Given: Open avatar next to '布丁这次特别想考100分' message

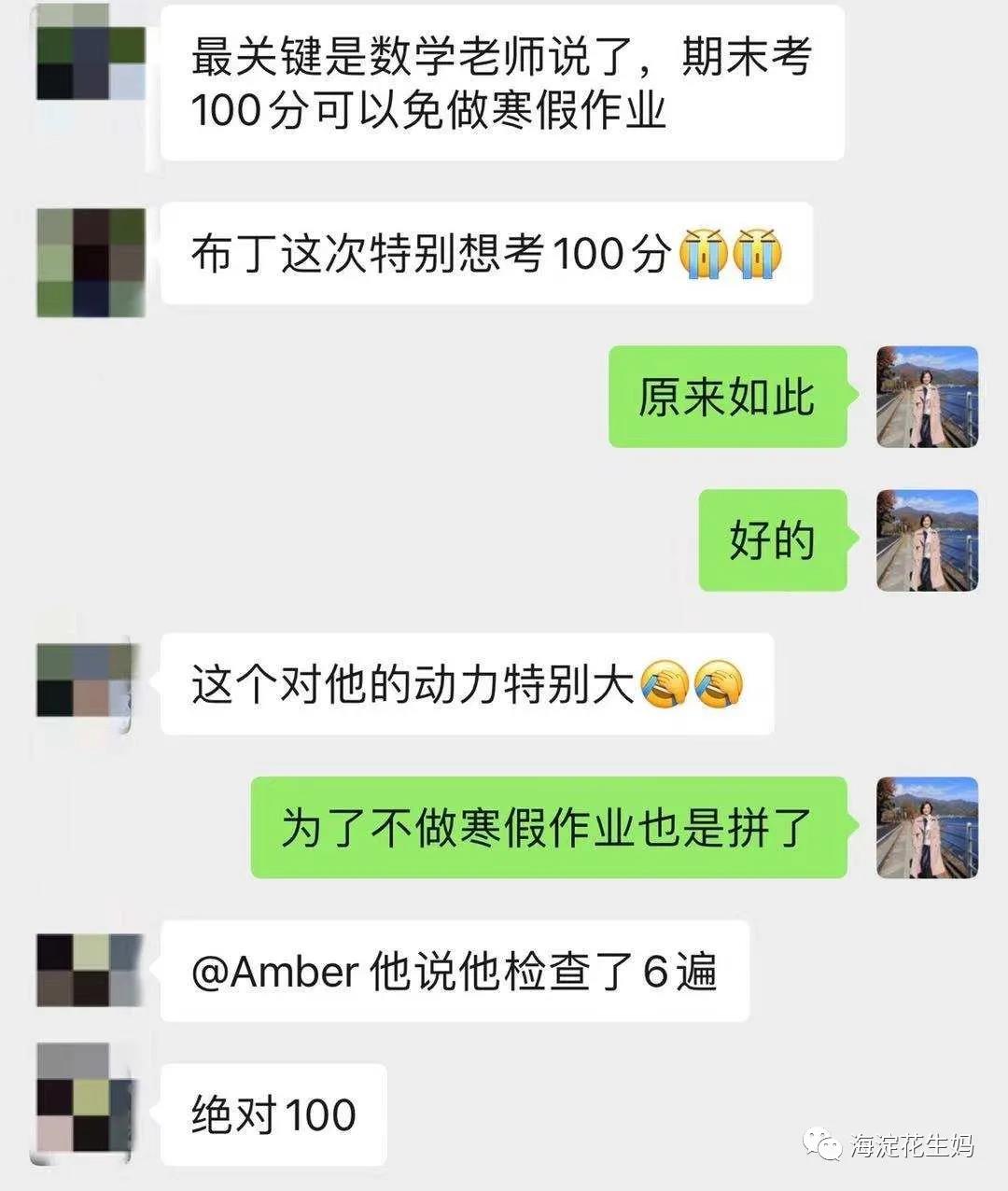Looking at the screenshot, I should pos(91,262).
